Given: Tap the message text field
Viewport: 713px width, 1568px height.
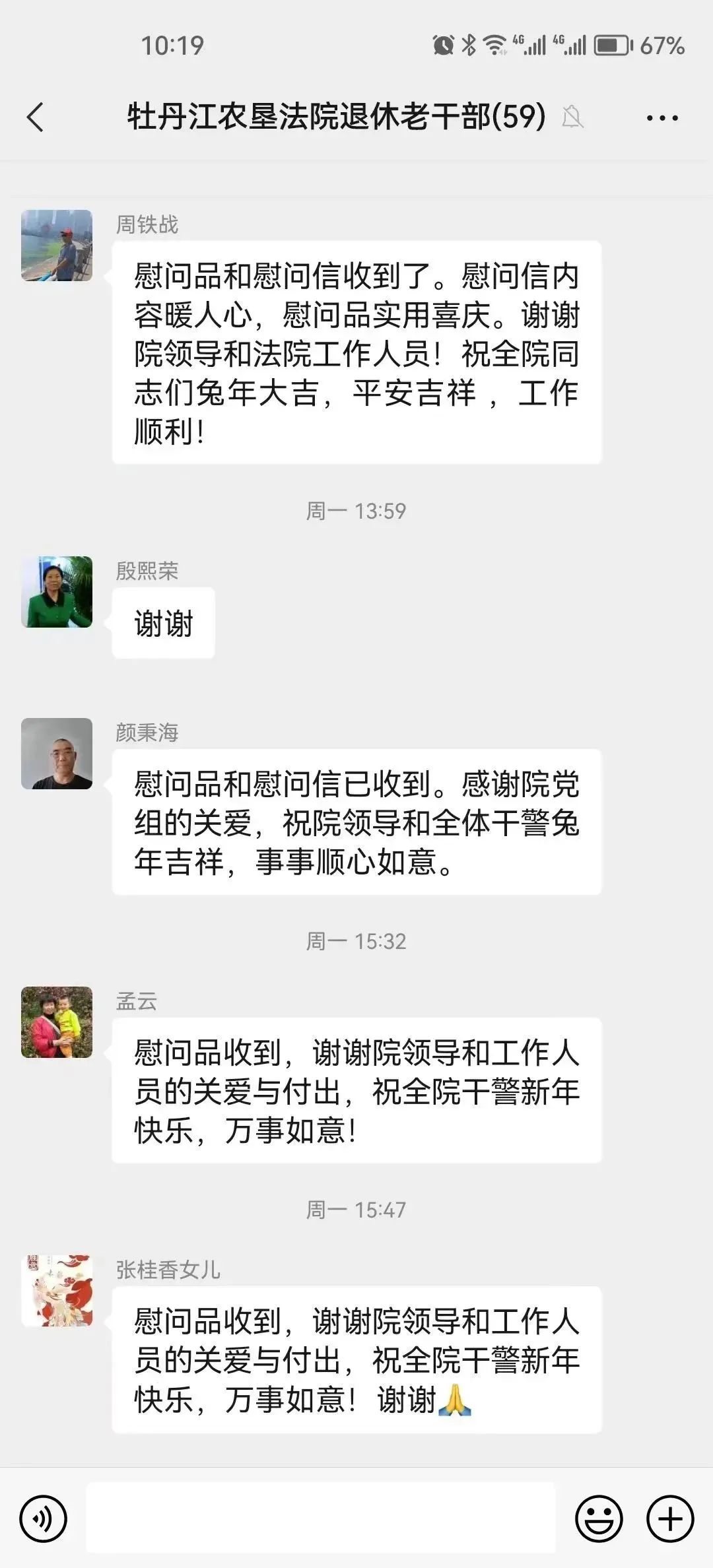Looking at the screenshot, I should coord(321,1518).
